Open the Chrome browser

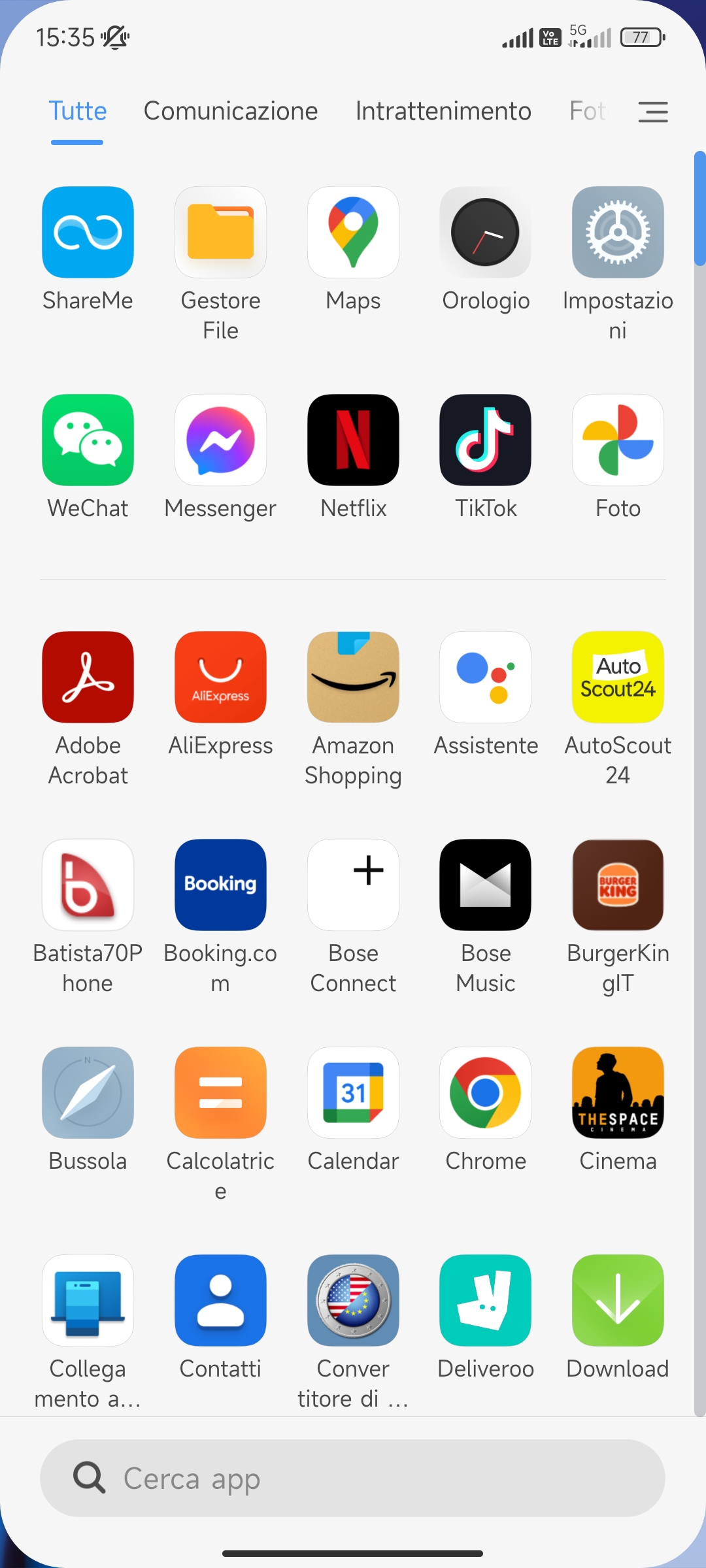485,1092
